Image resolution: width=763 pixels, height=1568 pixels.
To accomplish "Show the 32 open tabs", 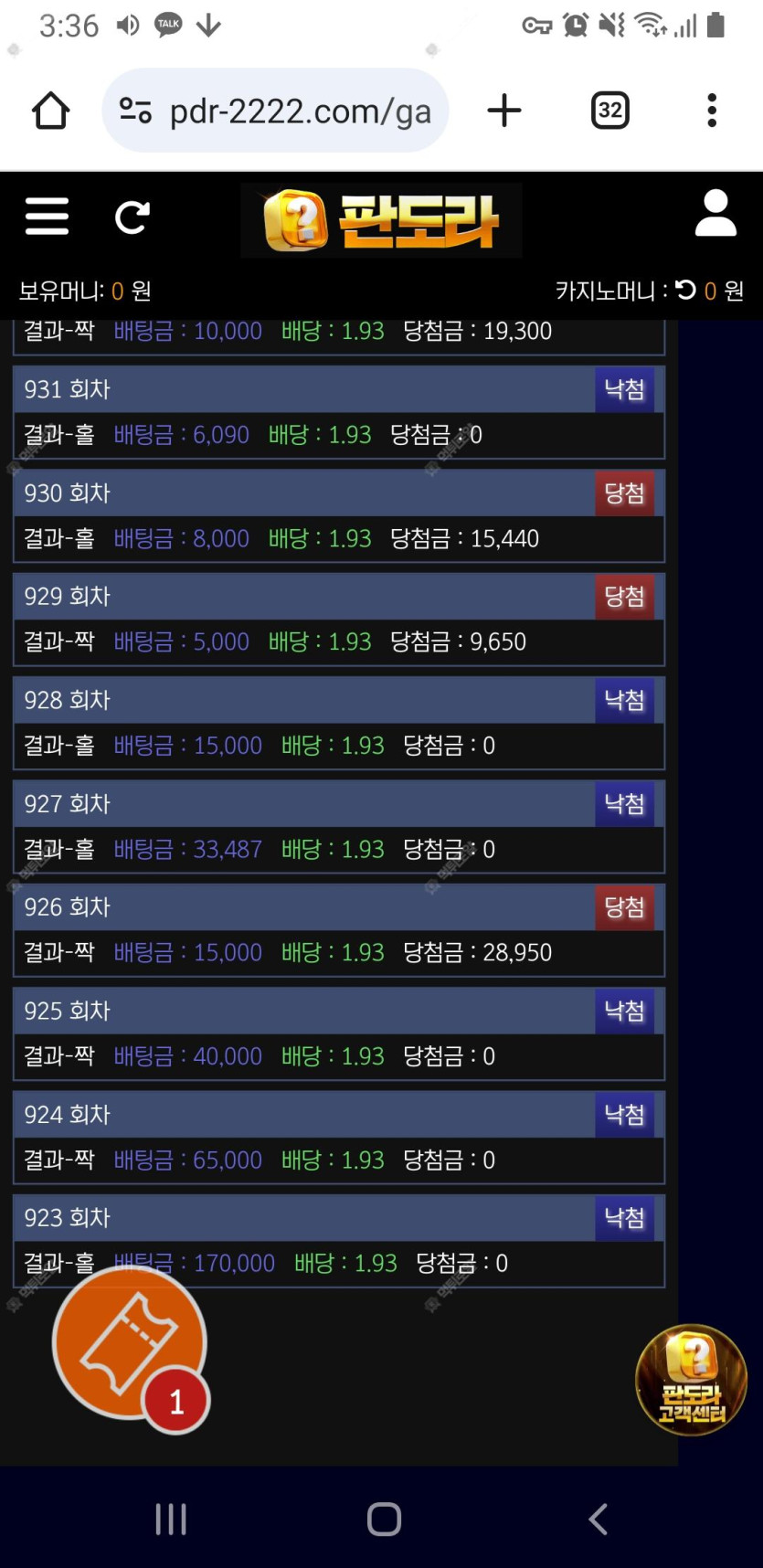I will (610, 111).
